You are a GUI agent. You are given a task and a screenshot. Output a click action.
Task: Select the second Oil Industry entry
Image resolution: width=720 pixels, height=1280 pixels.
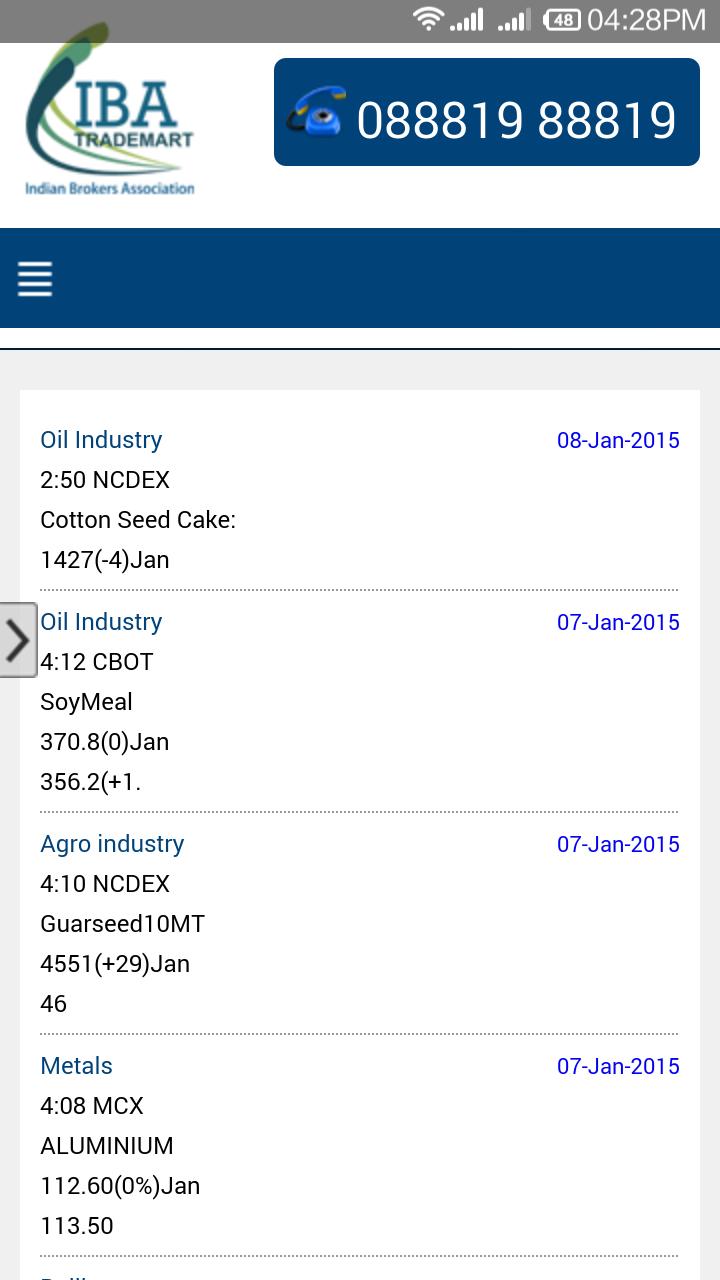tap(101, 621)
